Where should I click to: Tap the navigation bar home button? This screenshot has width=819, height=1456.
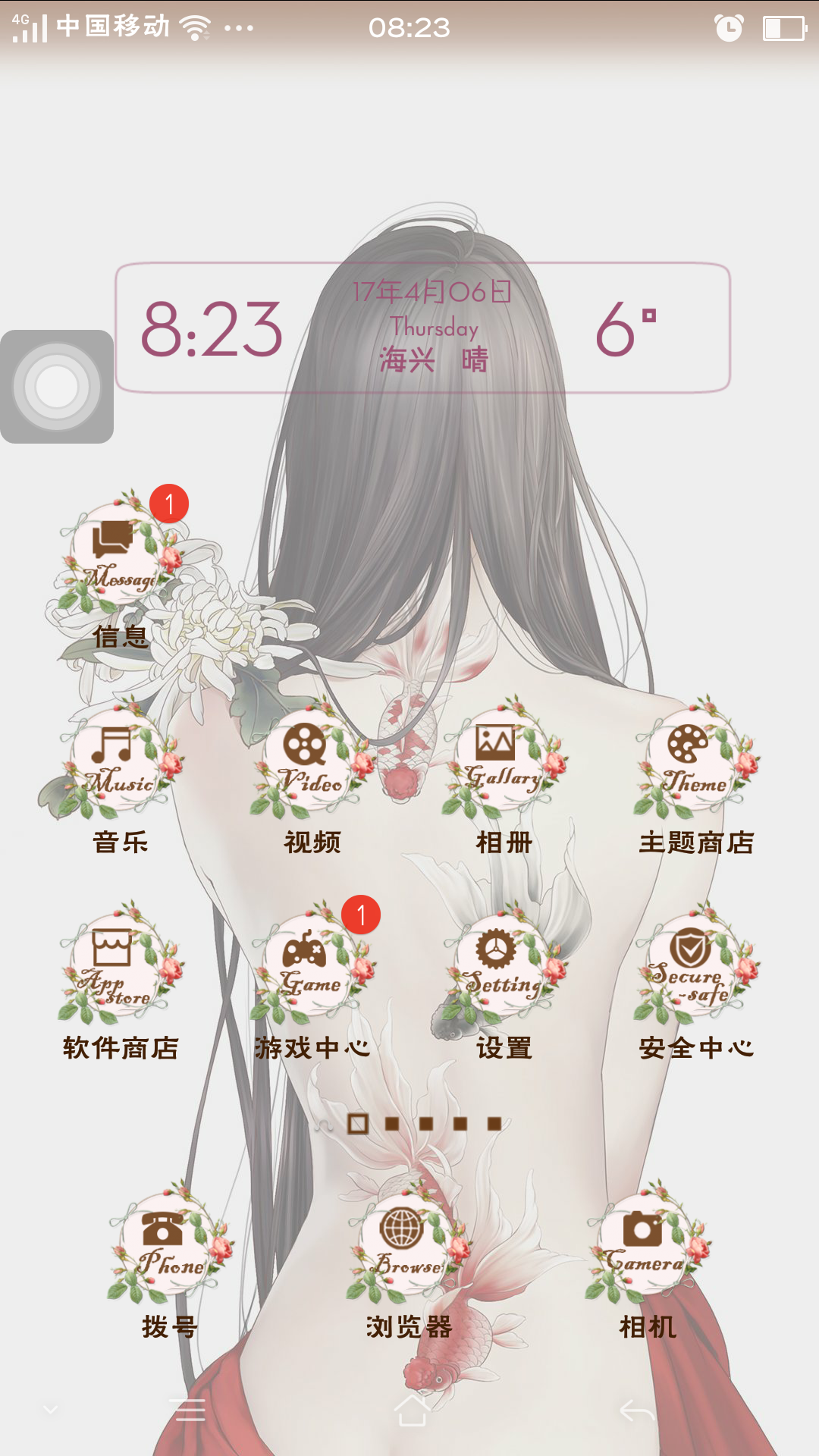pos(412,1410)
